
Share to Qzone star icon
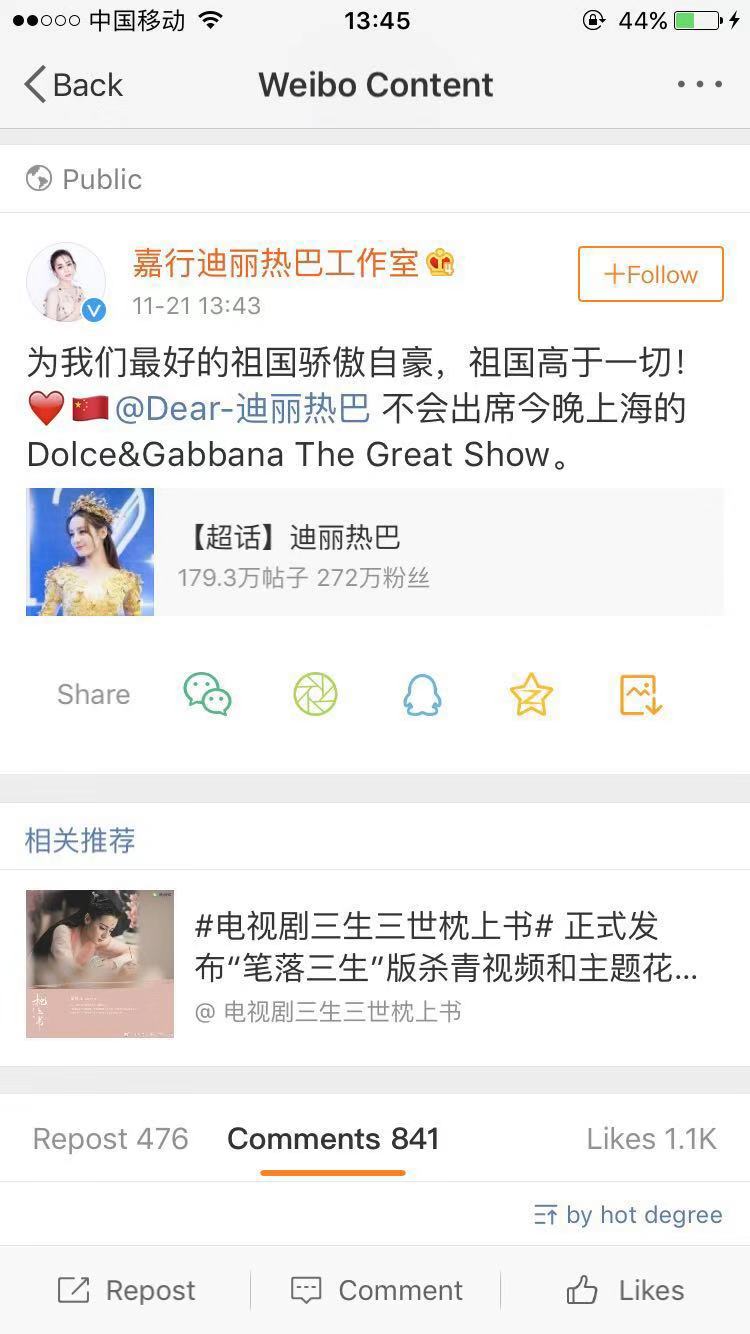(531, 694)
